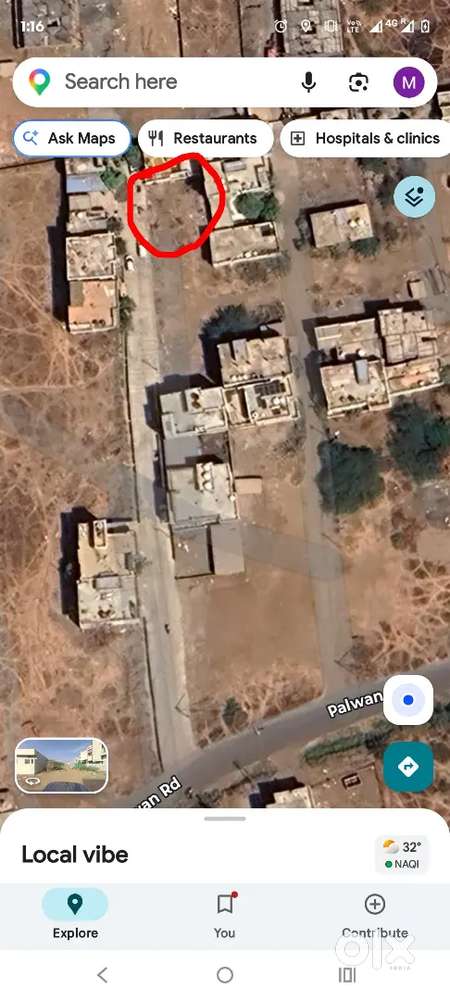450x1000 pixels.
Task: Filter by Restaurants chip
Action: pyautogui.click(x=206, y=138)
